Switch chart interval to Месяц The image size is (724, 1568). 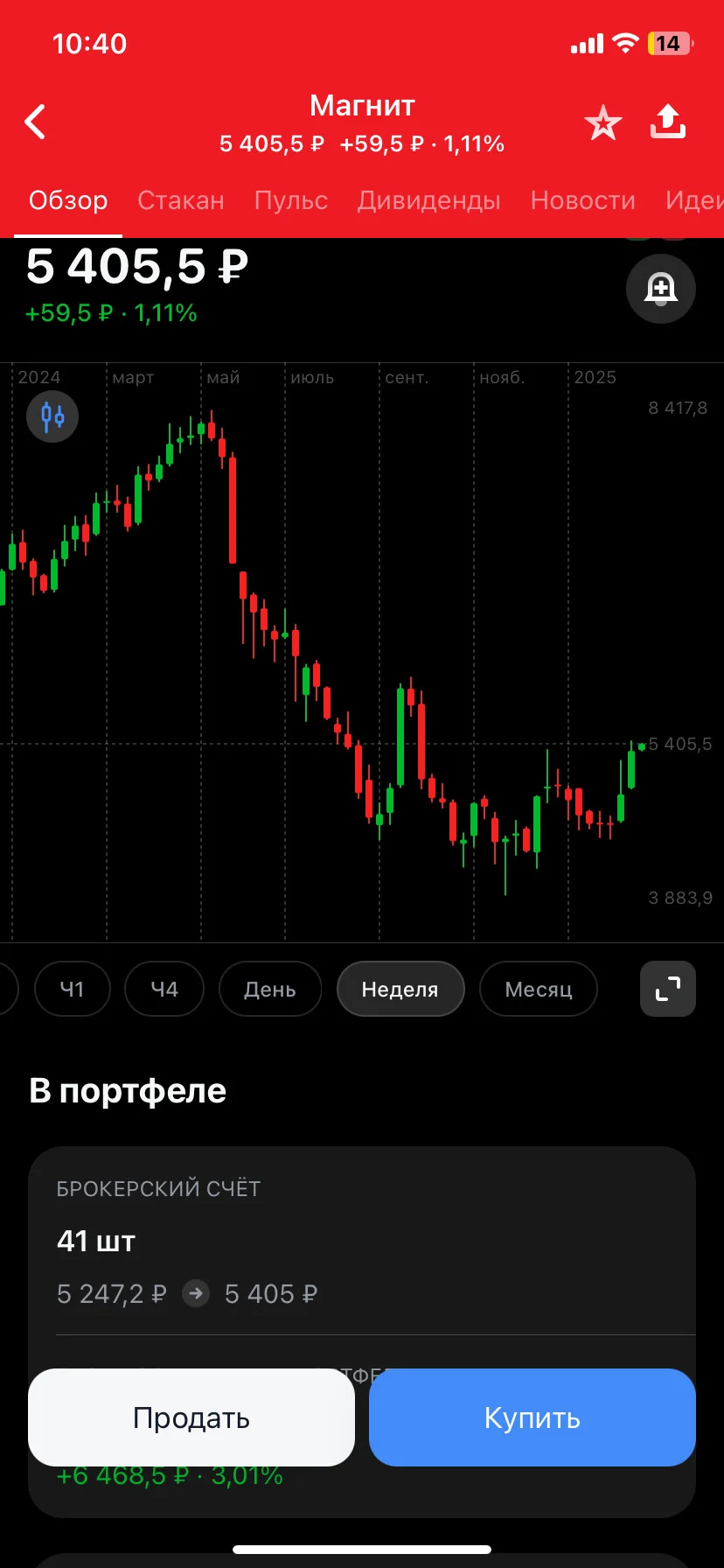pos(539,989)
